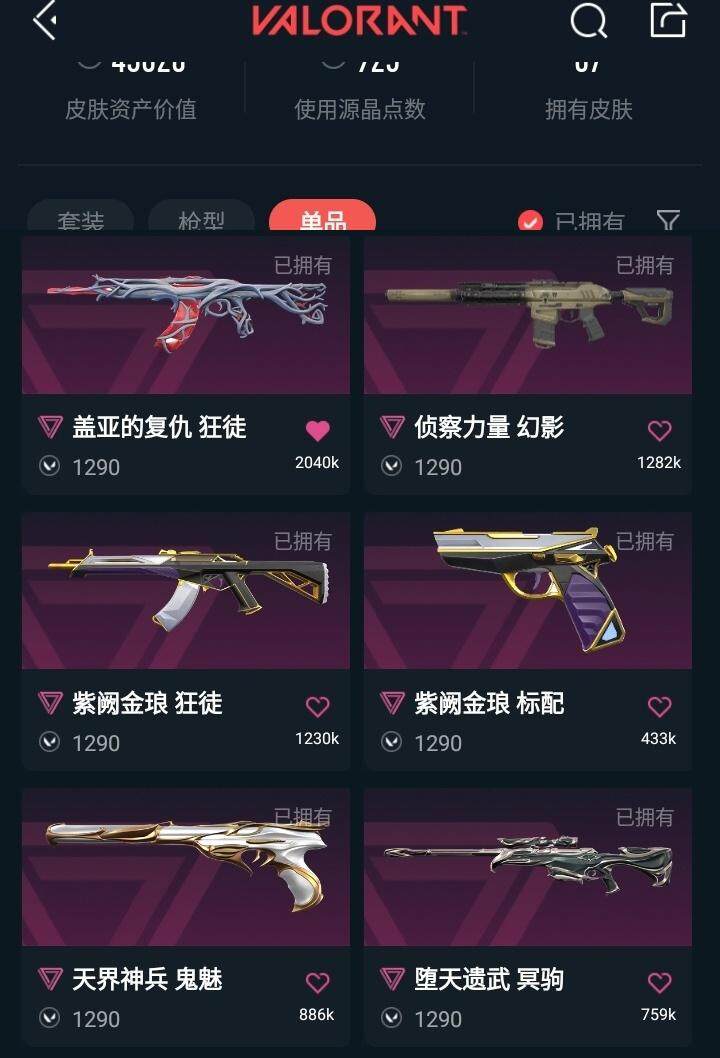Uncheck the 已拥有 owned filter

[x=531, y=221]
